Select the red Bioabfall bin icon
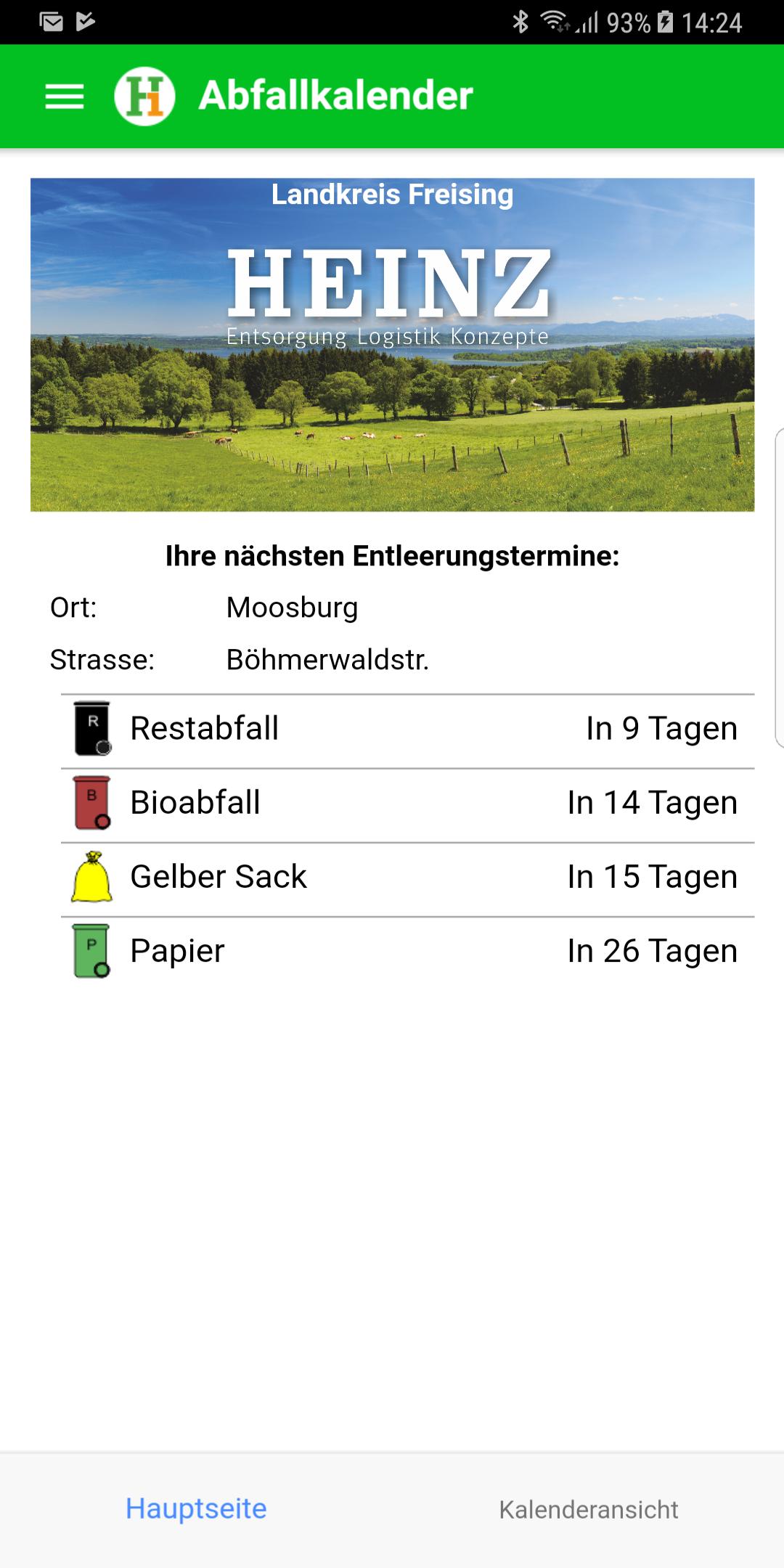This screenshot has height=1568, width=784. tap(89, 801)
